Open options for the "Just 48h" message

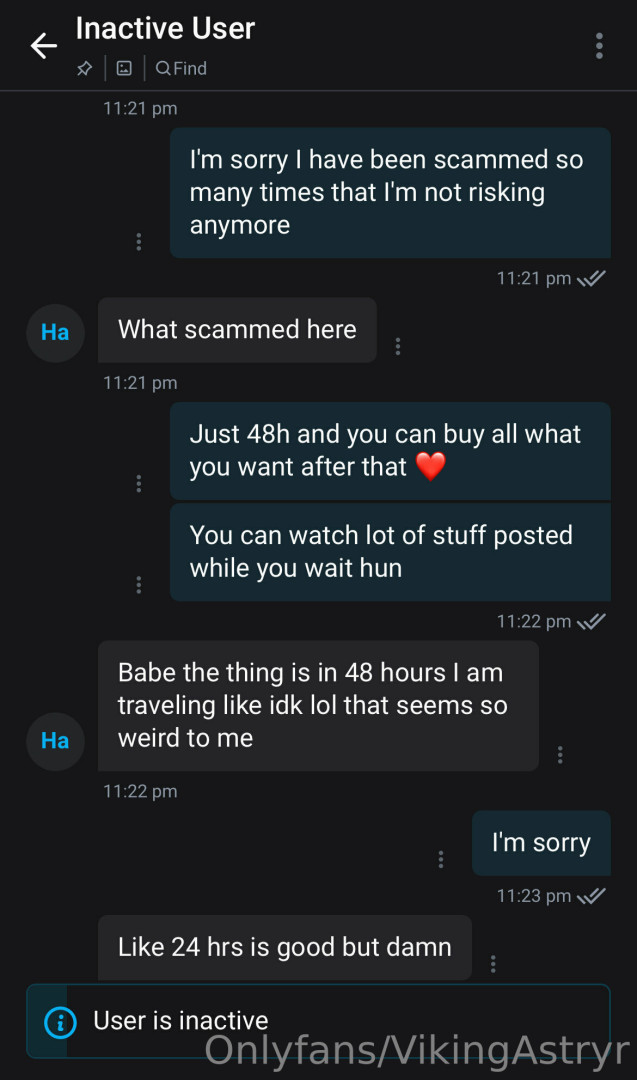tap(138, 484)
